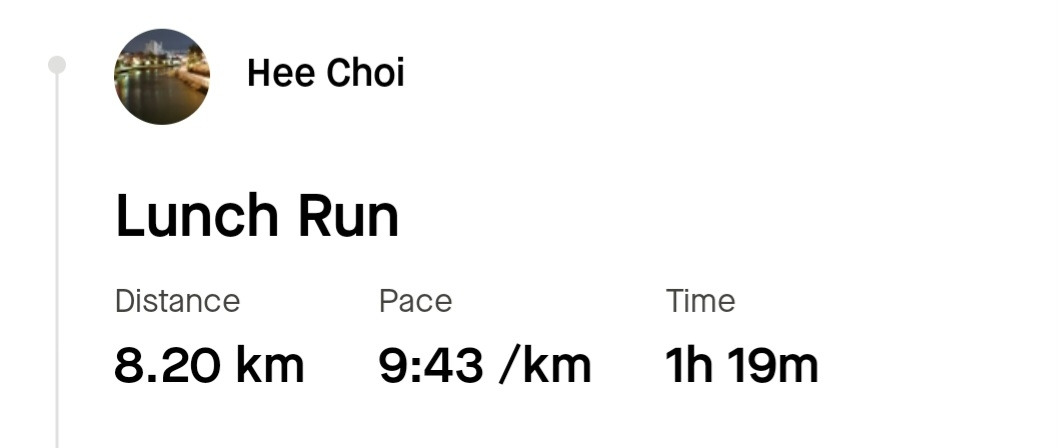Open the Lunch Run activity
1063x448 pixels.
click(257, 216)
